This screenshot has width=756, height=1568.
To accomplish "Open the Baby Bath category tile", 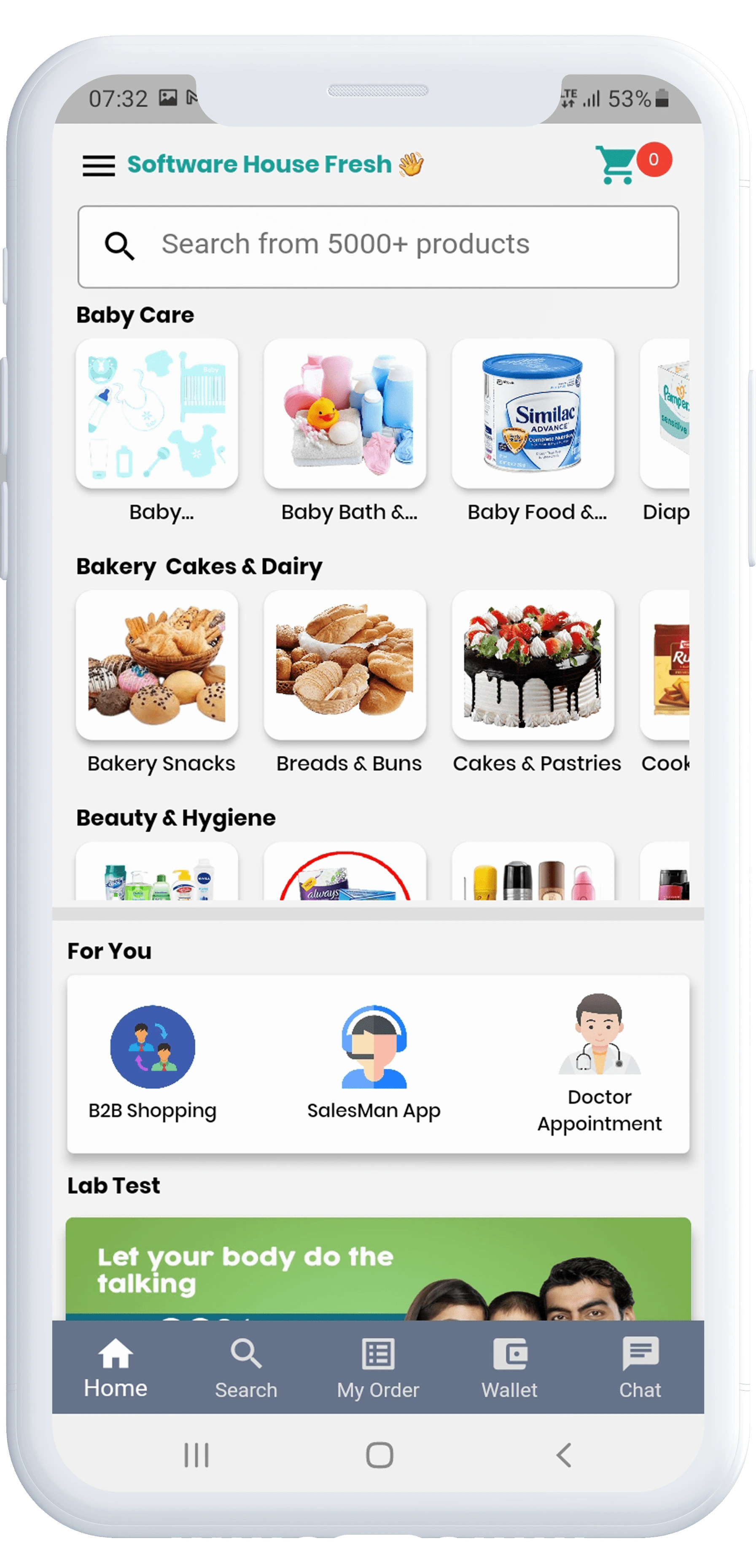I will pos(344,414).
